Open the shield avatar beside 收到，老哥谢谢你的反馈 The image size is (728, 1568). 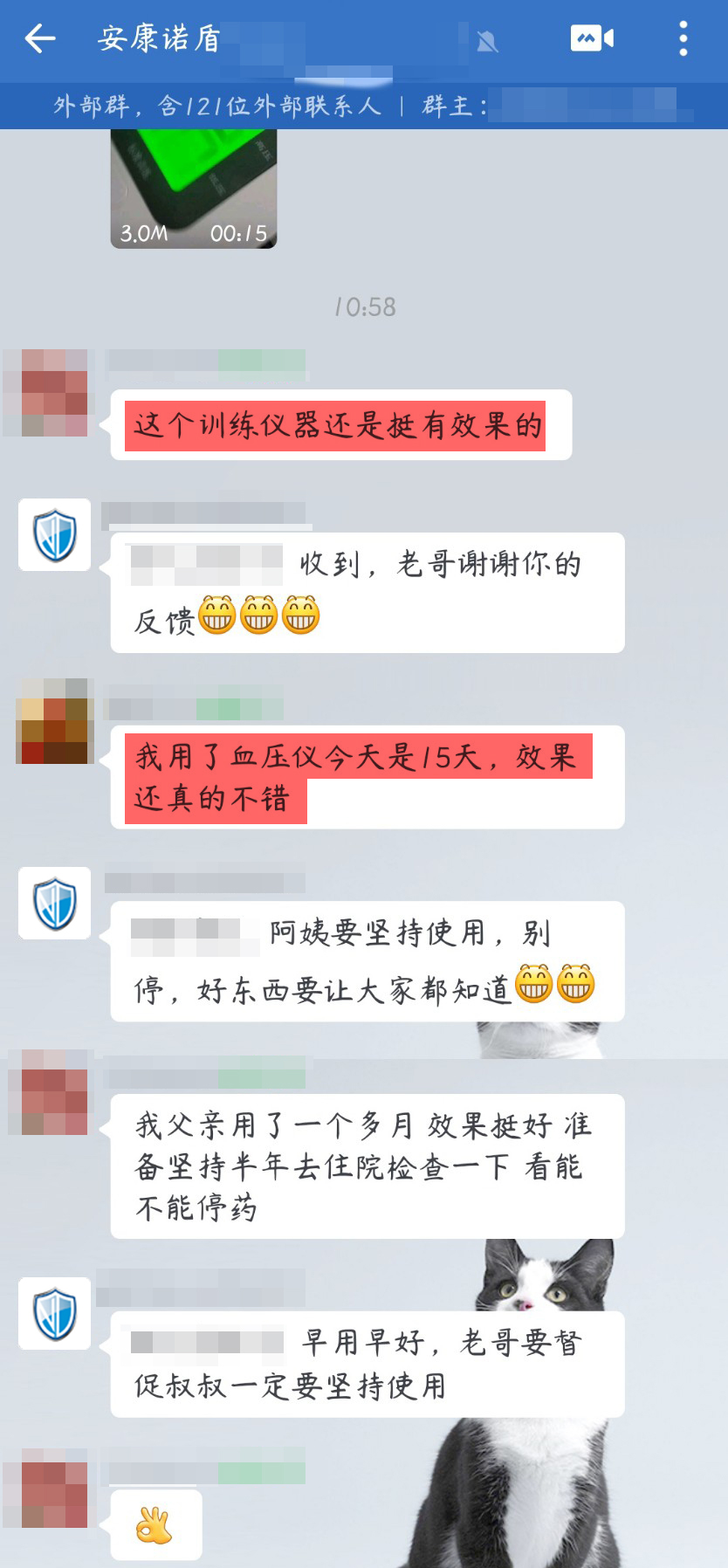tap(55, 535)
